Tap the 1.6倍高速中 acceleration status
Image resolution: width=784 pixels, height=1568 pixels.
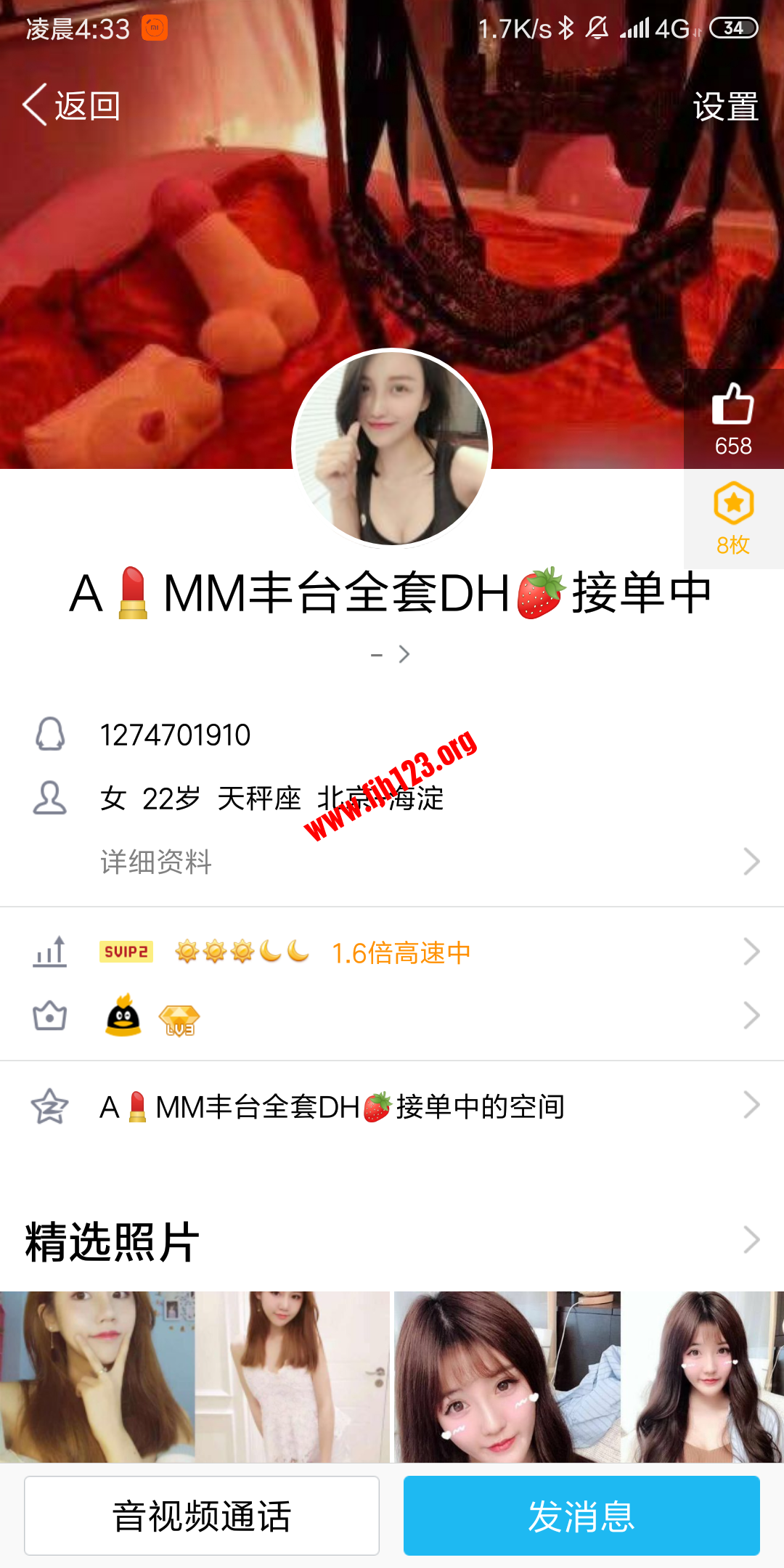[x=400, y=952]
